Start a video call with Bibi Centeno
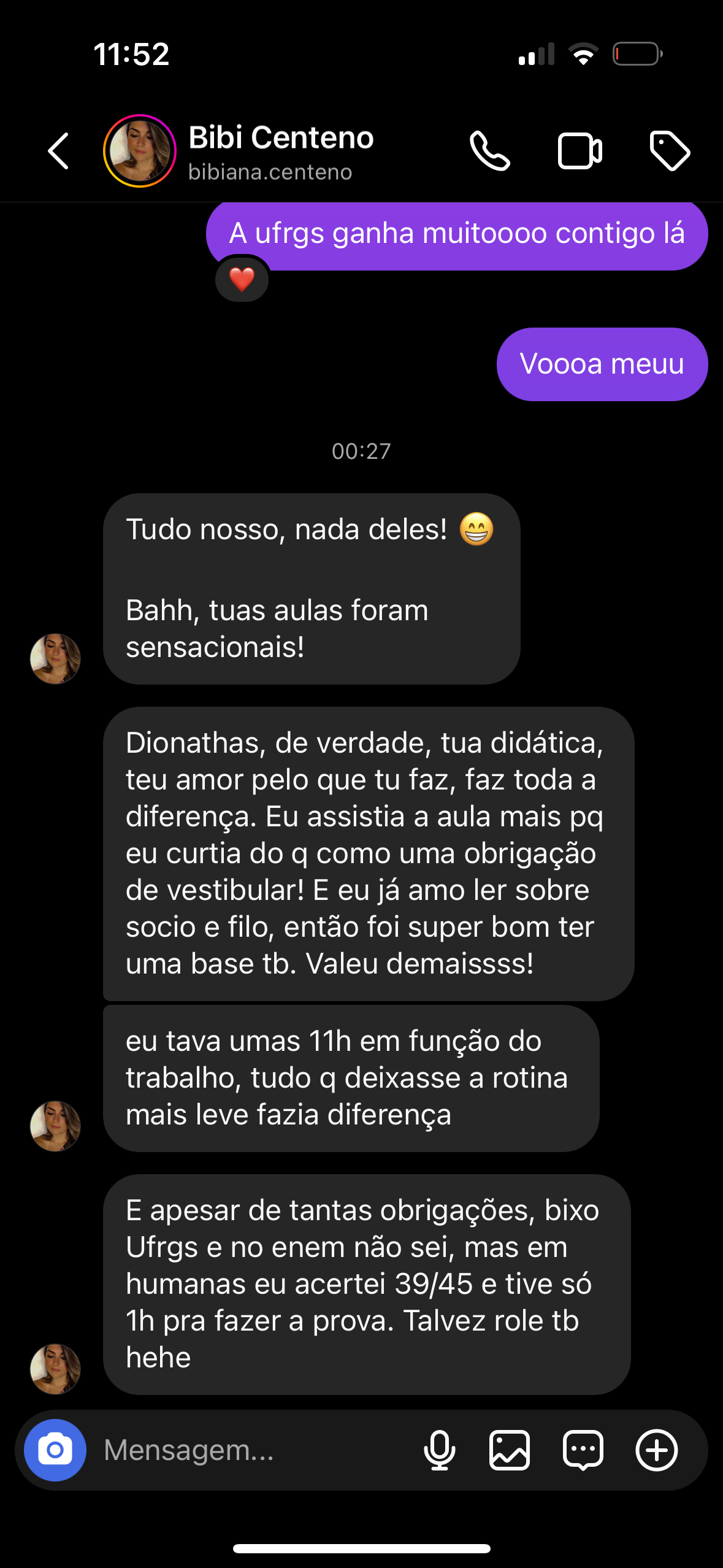The image size is (723, 1568). click(580, 151)
